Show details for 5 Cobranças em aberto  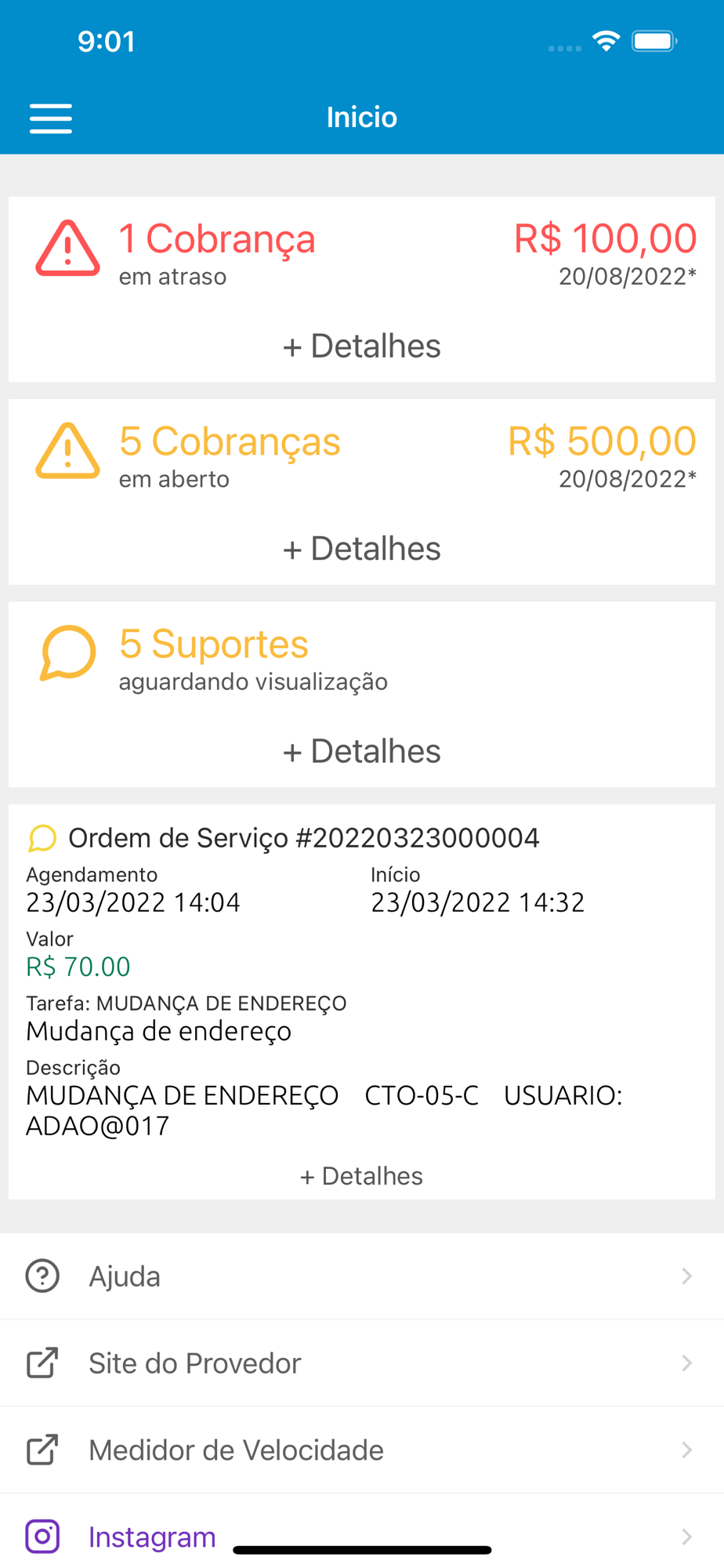point(361,548)
